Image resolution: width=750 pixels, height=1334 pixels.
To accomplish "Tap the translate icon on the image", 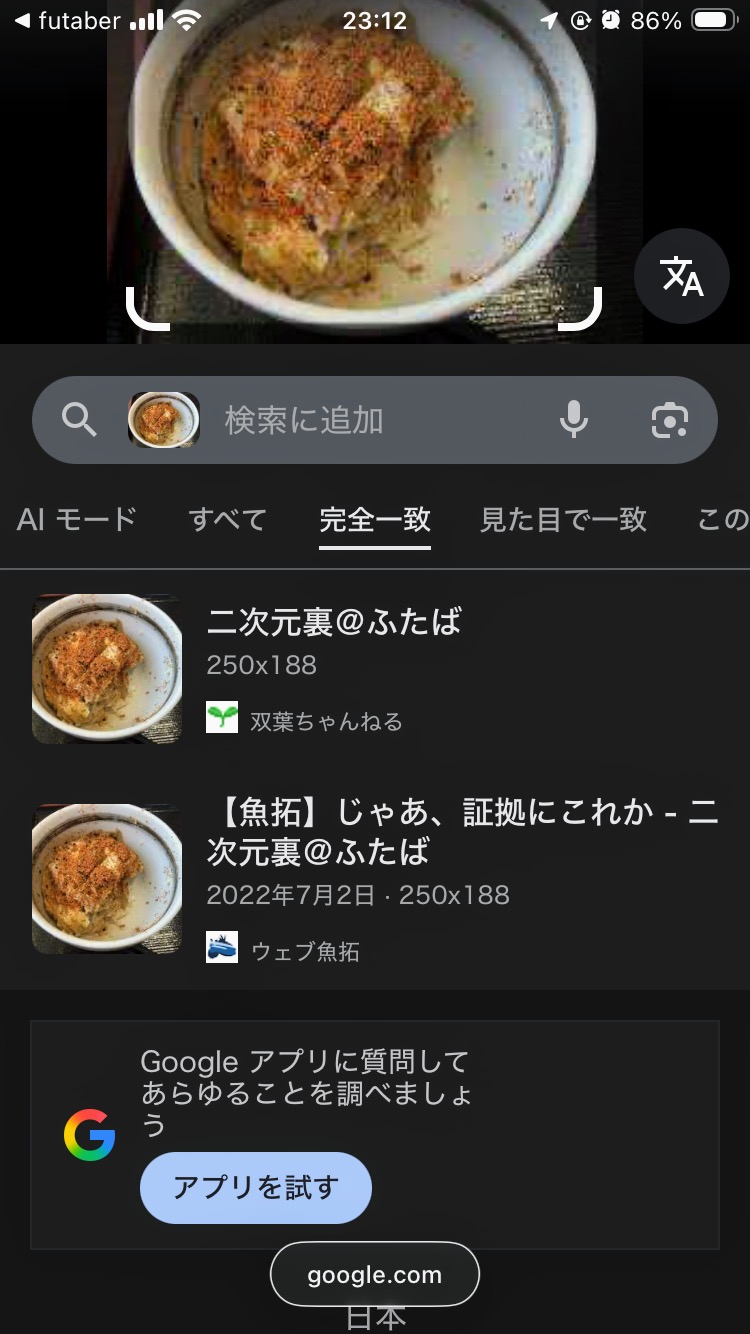I will (682, 276).
